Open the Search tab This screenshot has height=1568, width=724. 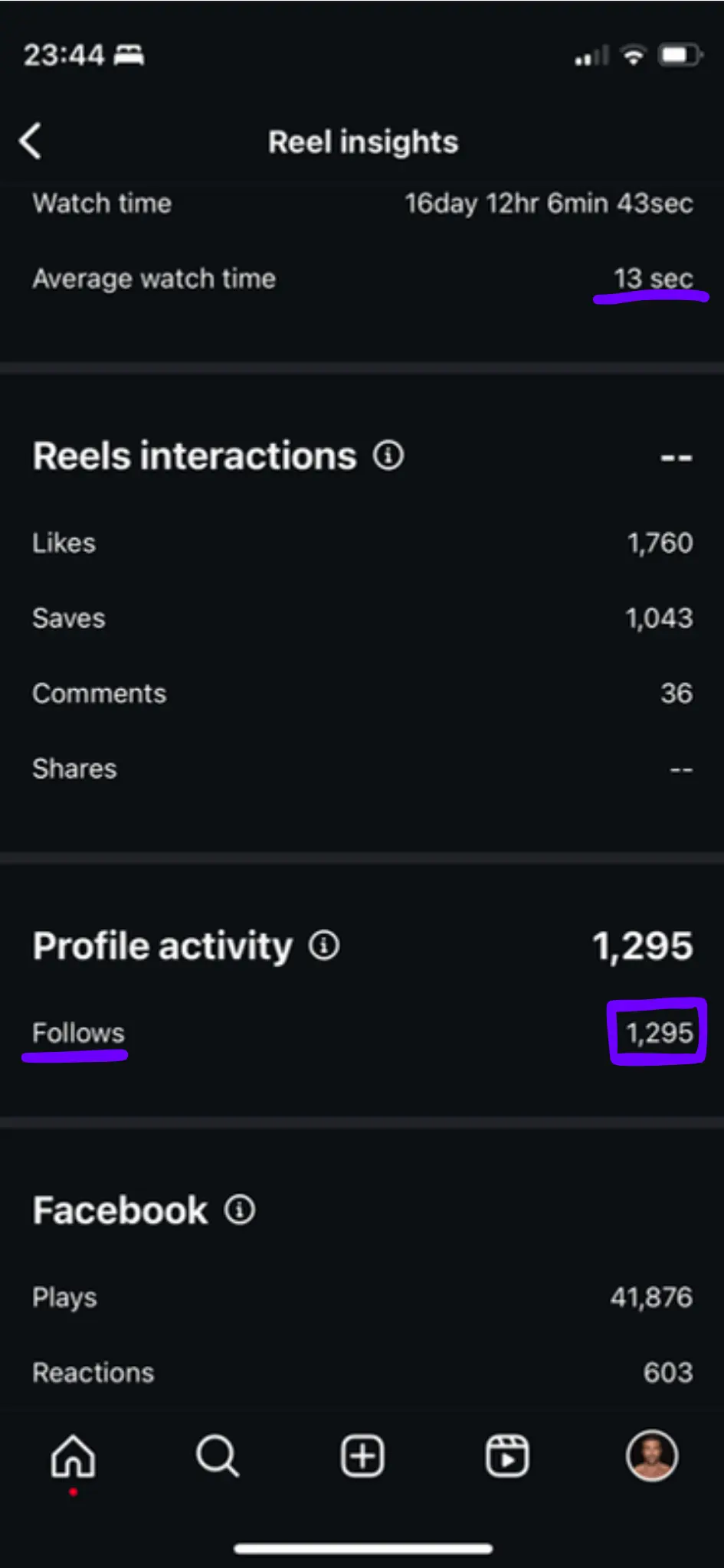pos(218,1455)
